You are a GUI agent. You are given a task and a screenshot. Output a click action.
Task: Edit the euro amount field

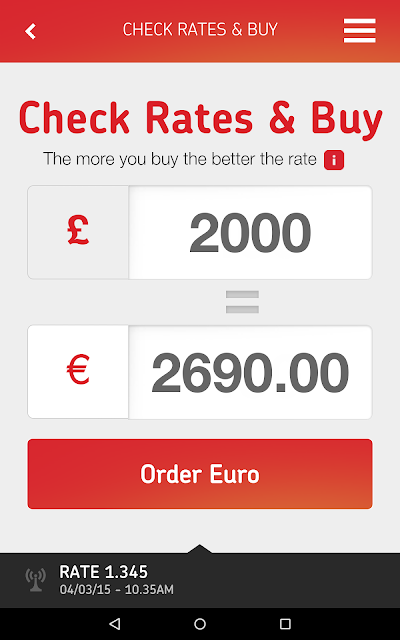click(250, 372)
